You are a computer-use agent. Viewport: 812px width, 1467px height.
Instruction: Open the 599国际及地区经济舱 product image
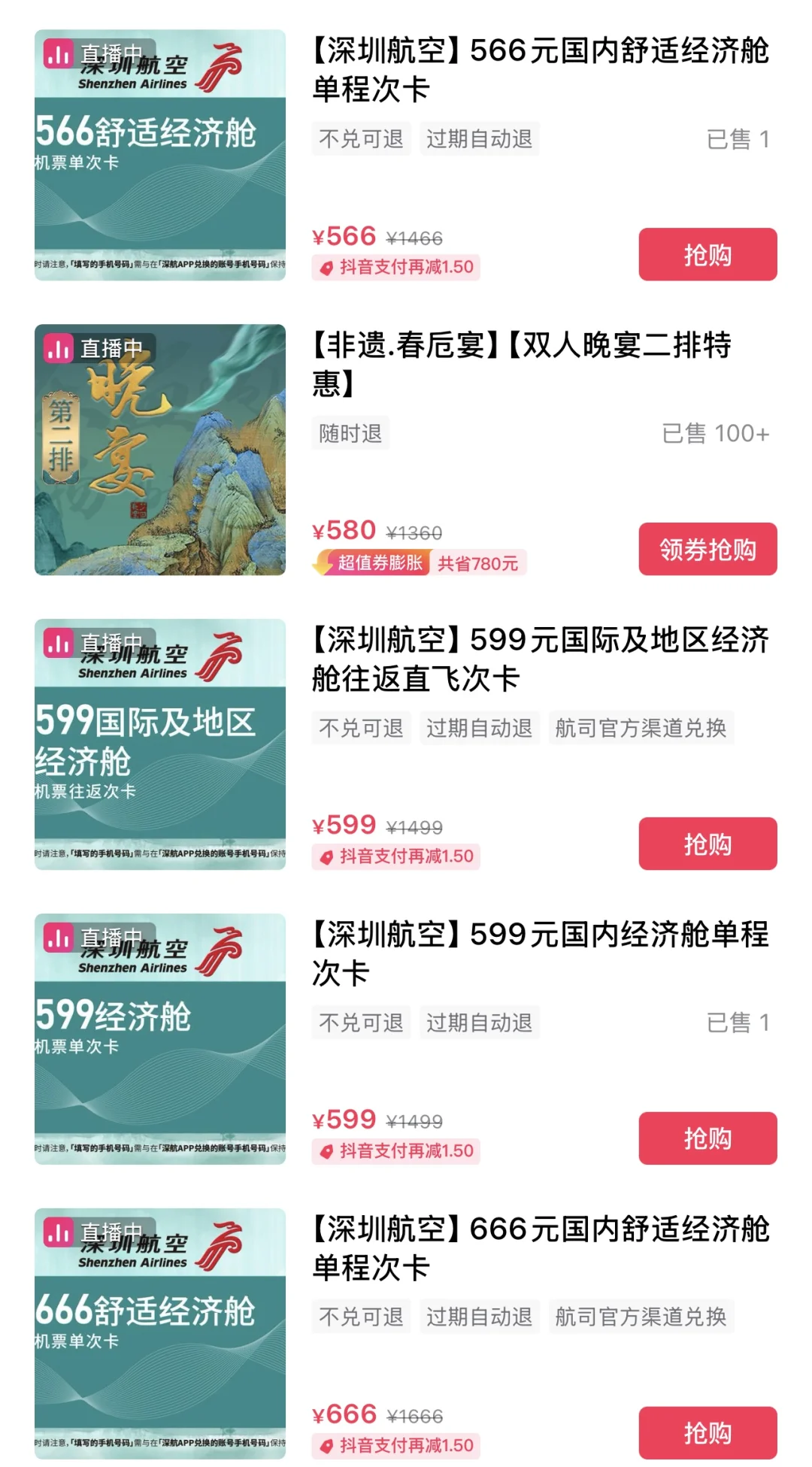(160, 744)
